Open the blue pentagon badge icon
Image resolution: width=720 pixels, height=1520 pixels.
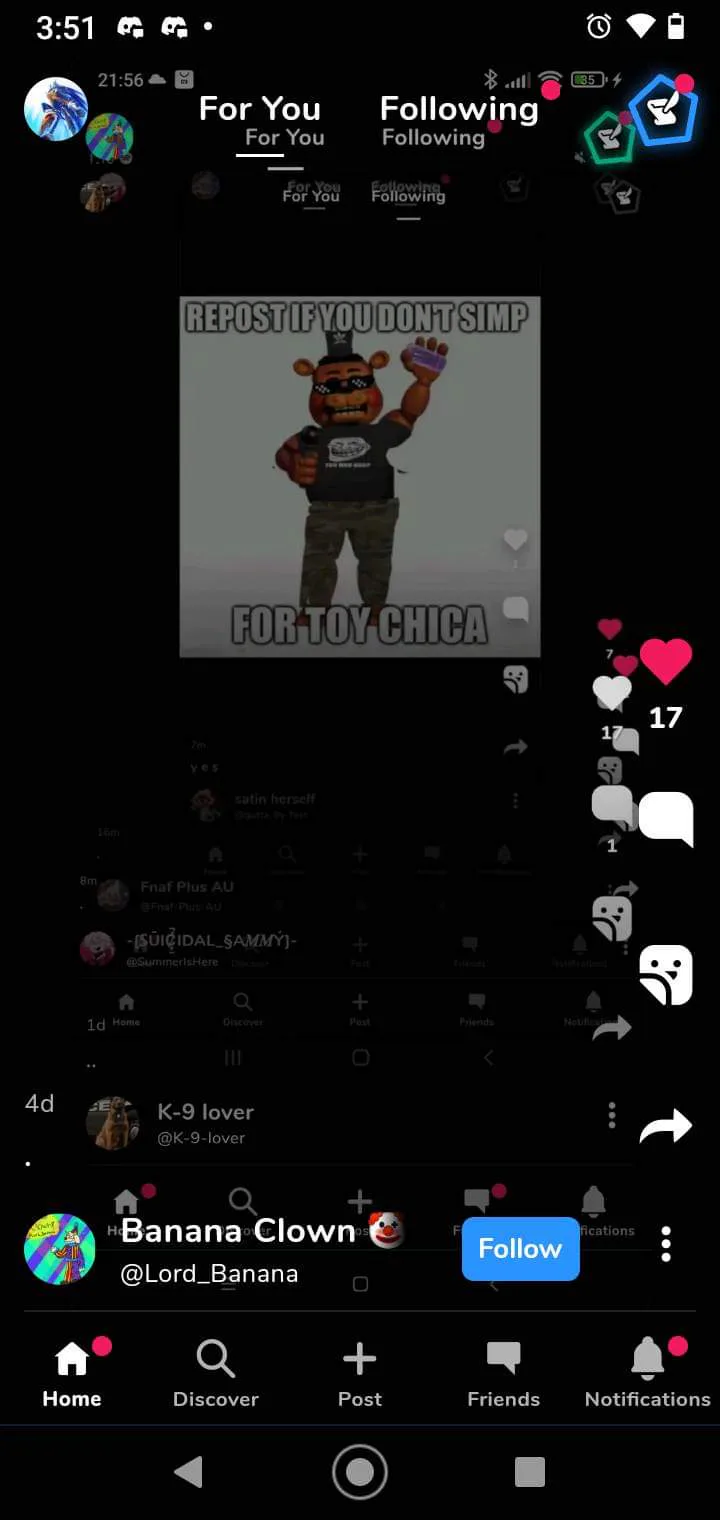click(664, 110)
